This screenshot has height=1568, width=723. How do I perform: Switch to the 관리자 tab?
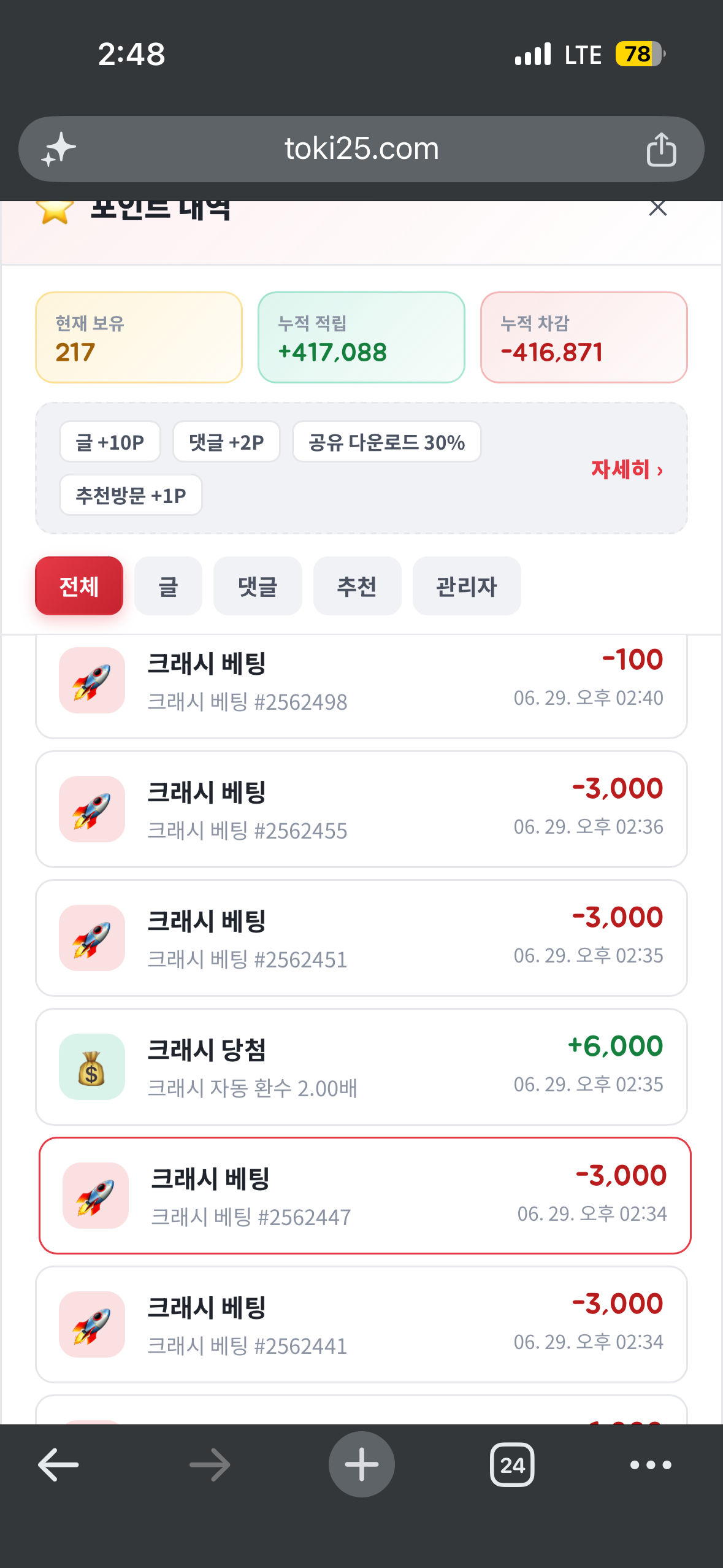coord(467,586)
